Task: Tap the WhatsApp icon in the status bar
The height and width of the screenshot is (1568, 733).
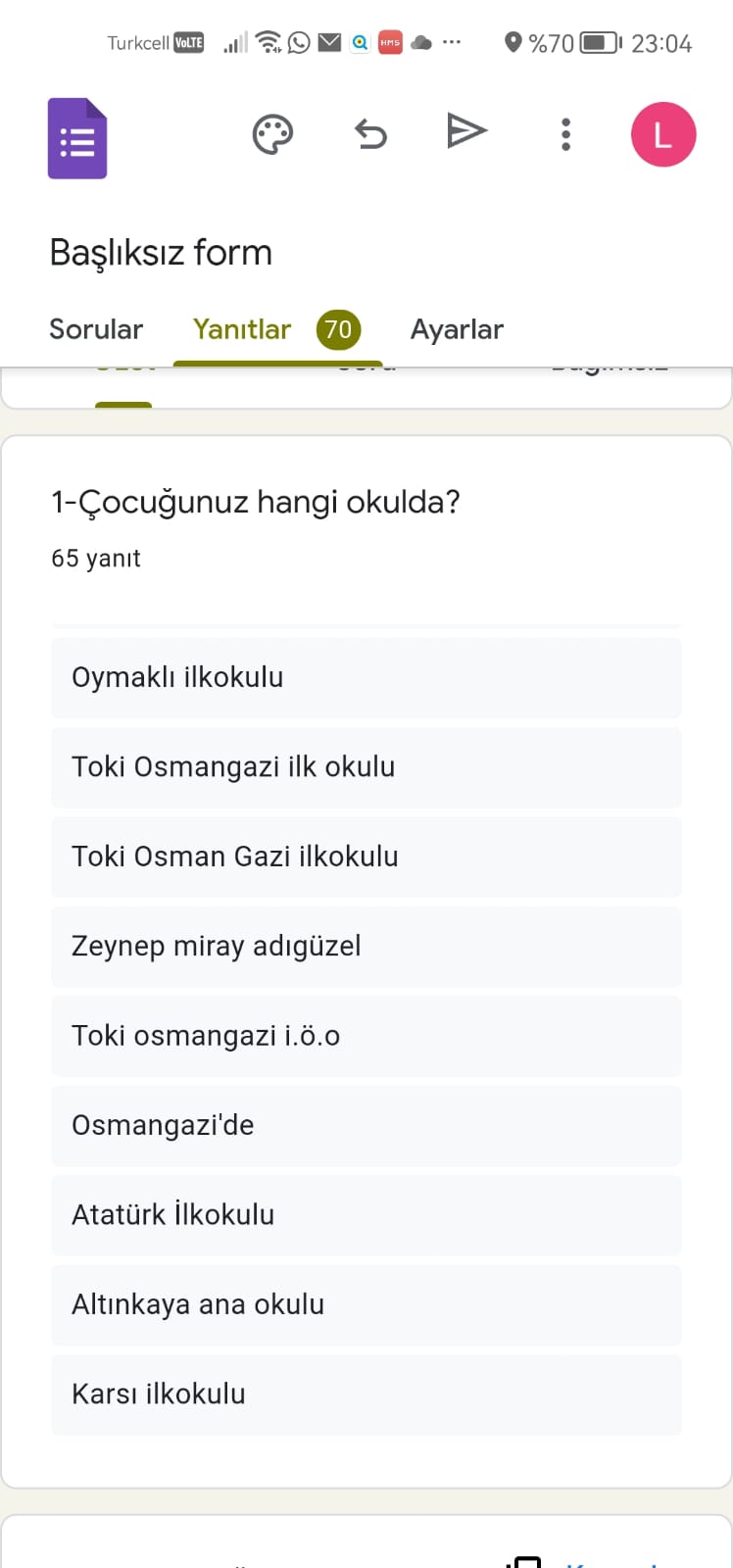Action: tap(298, 42)
